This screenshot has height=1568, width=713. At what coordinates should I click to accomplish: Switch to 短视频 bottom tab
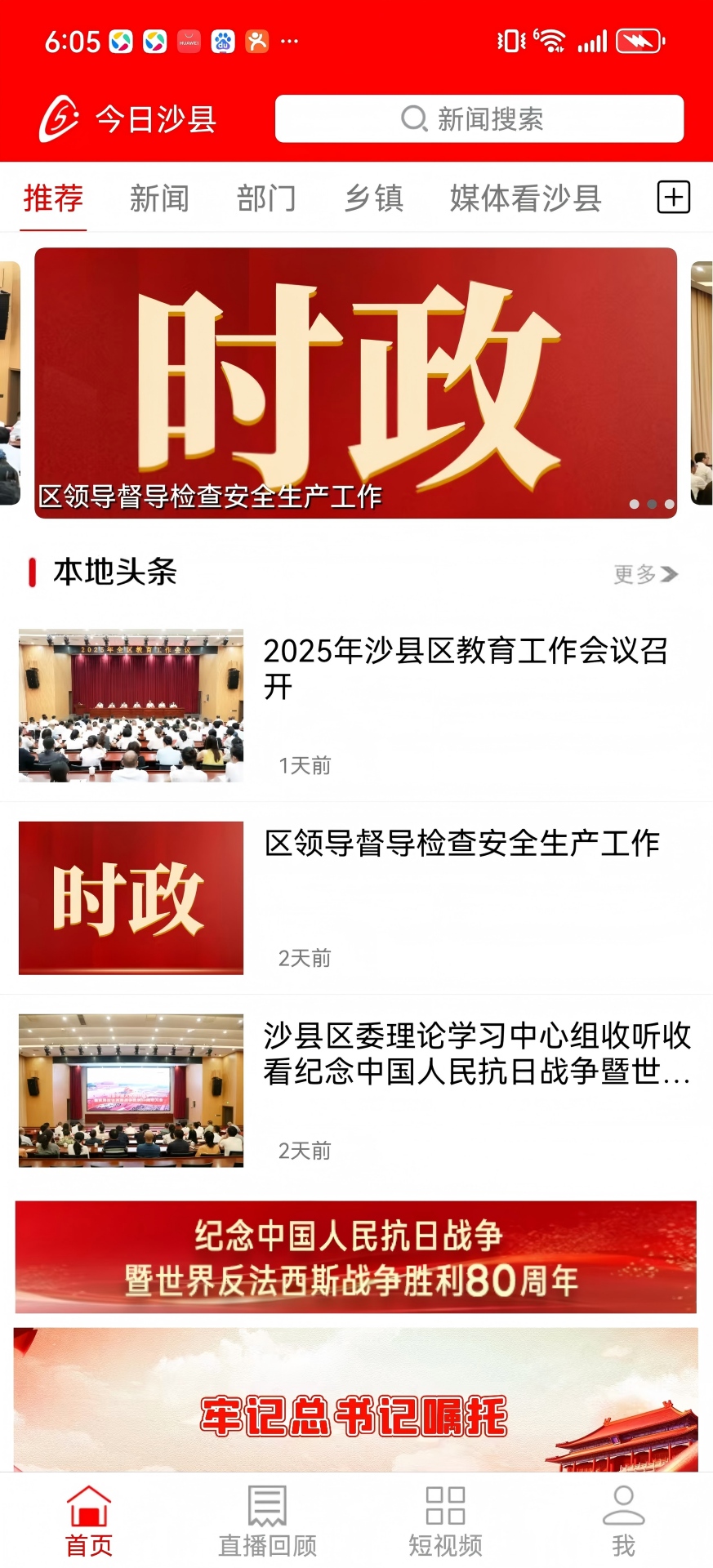[x=445, y=1521]
